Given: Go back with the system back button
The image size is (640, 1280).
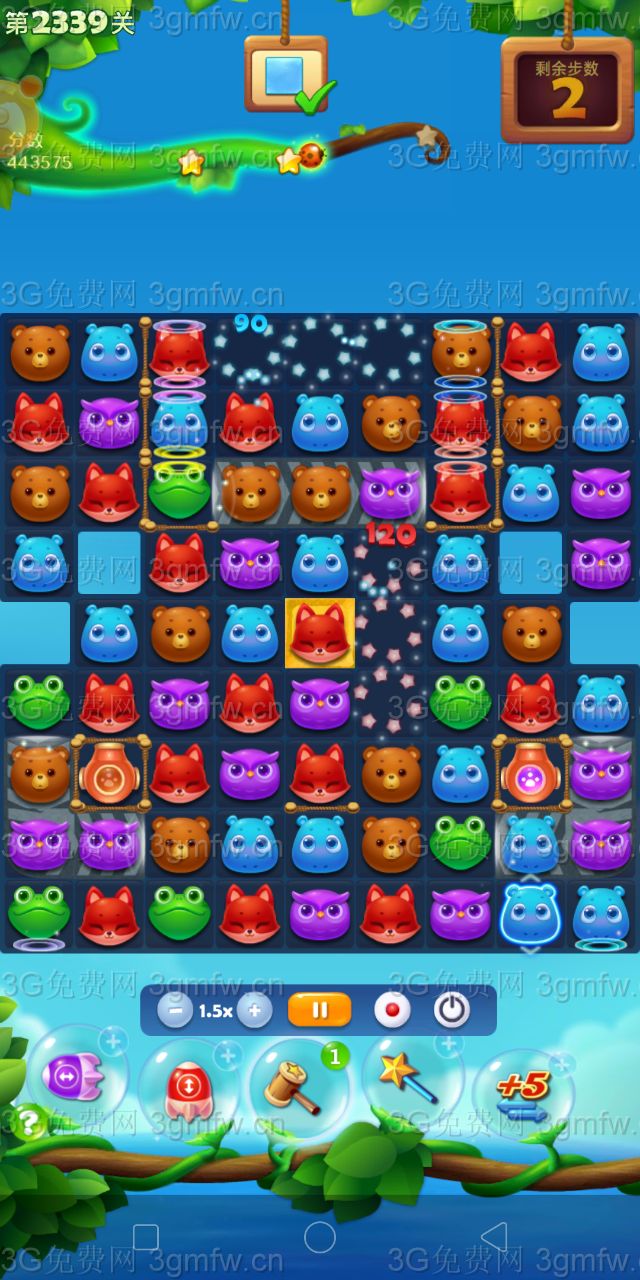Looking at the screenshot, I should click(x=494, y=1237).
